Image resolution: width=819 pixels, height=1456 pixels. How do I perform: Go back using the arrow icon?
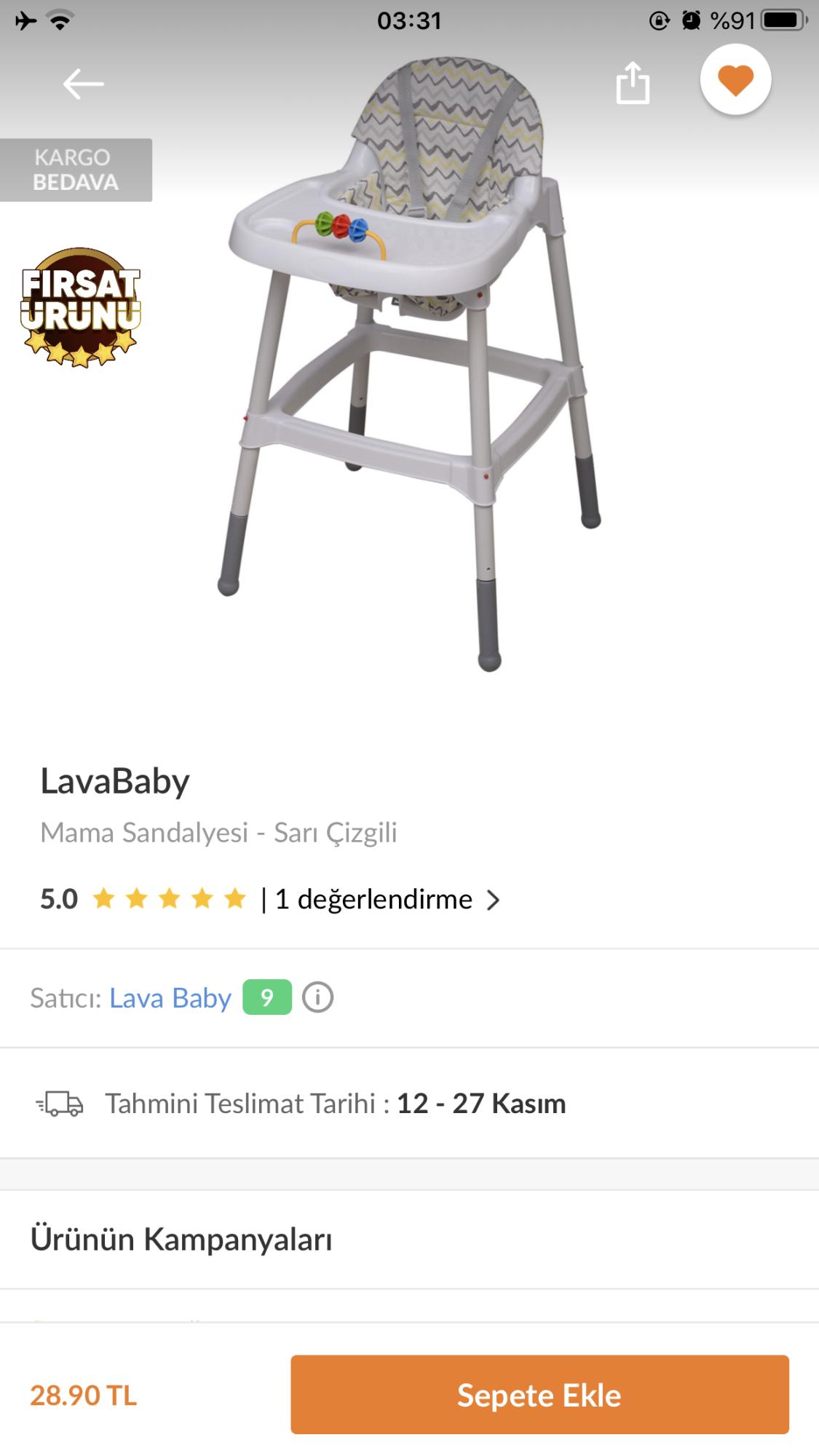(83, 84)
